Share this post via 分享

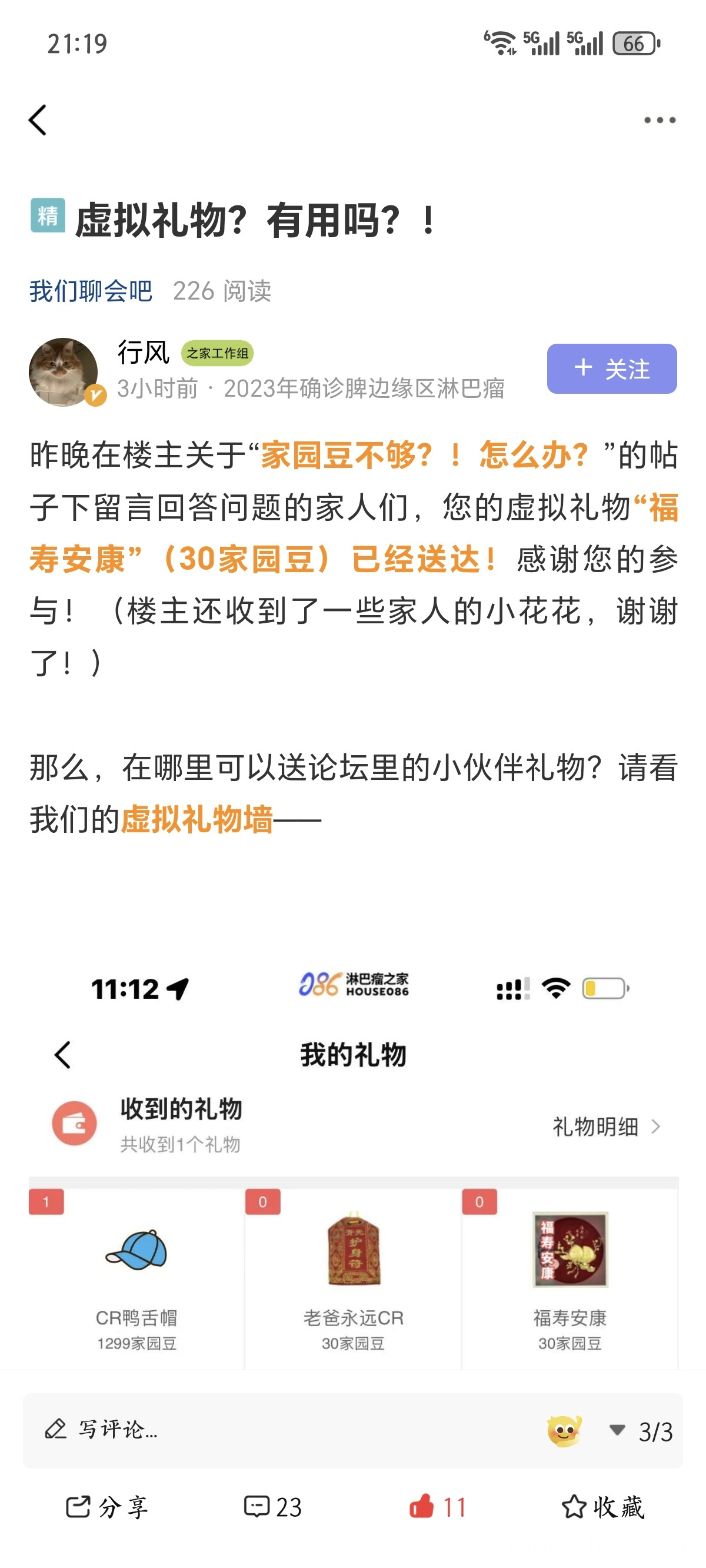pos(106,1507)
